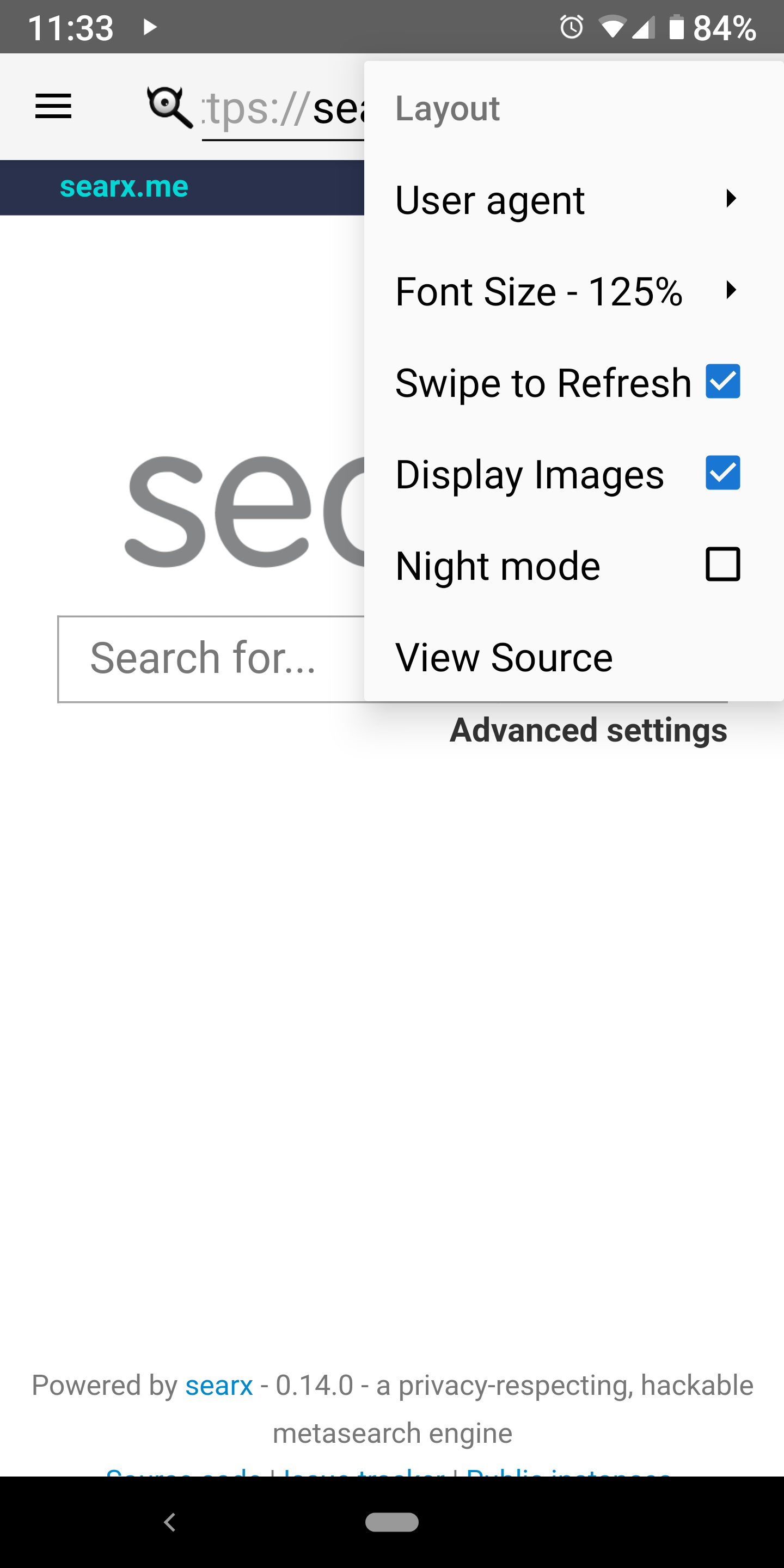Tap the home pill in navigation bar
The width and height of the screenshot is (784, 1568).
point(392,1522)
